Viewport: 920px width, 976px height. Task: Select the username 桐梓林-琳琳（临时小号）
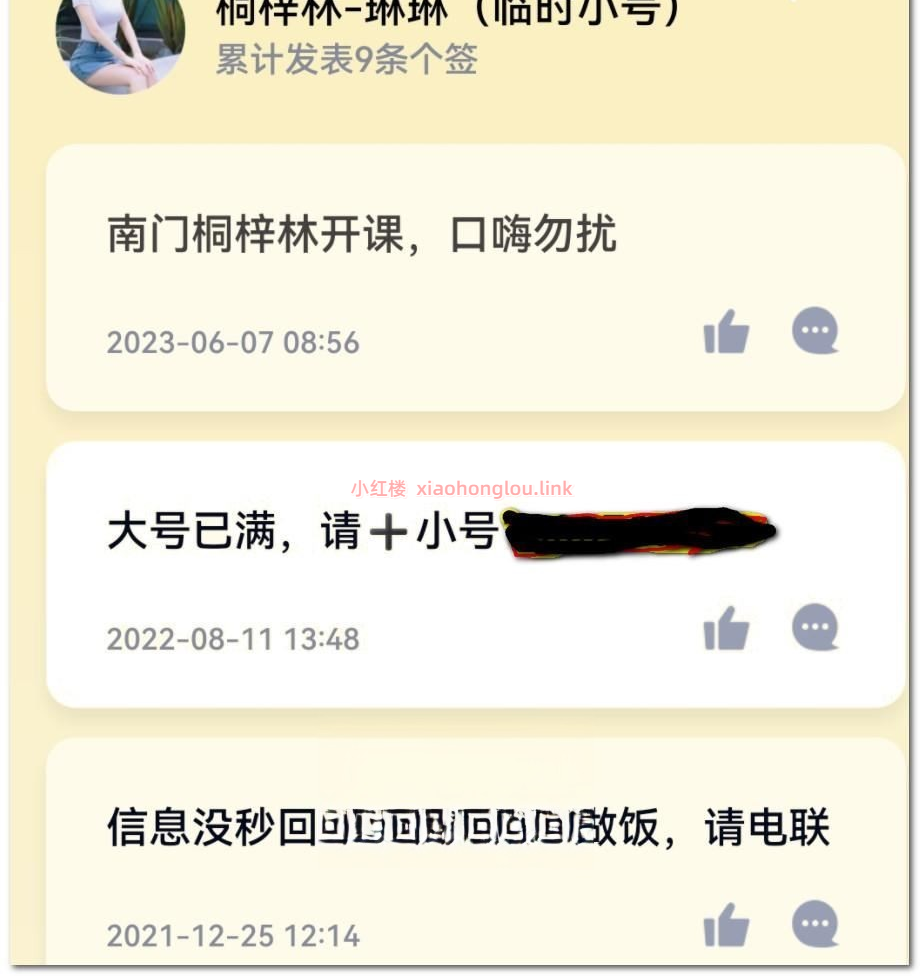[x=450, y=10]
